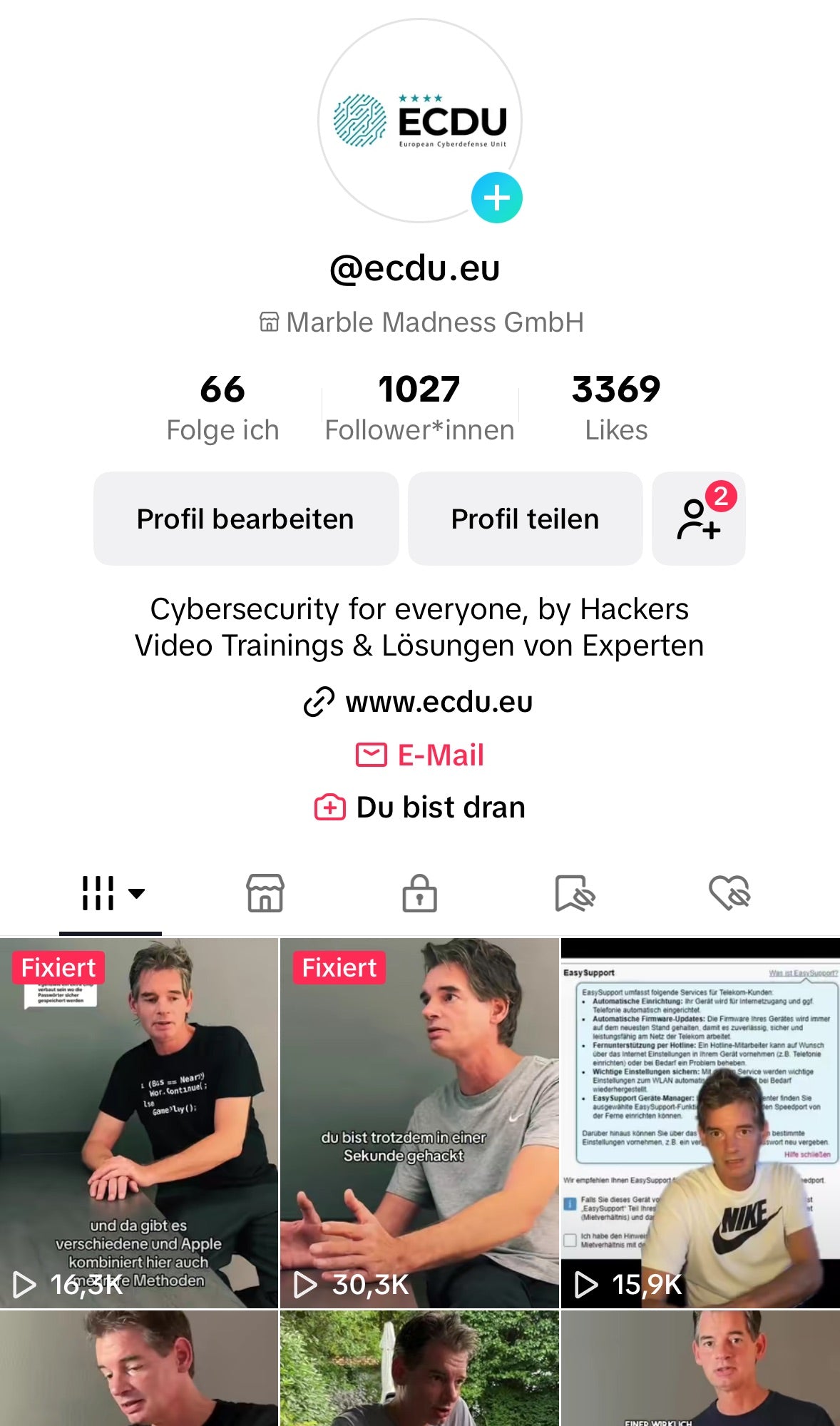
Task: Switch to the hidden bookmarks tab
Action: pyautogui.click(x=575, y=893)
